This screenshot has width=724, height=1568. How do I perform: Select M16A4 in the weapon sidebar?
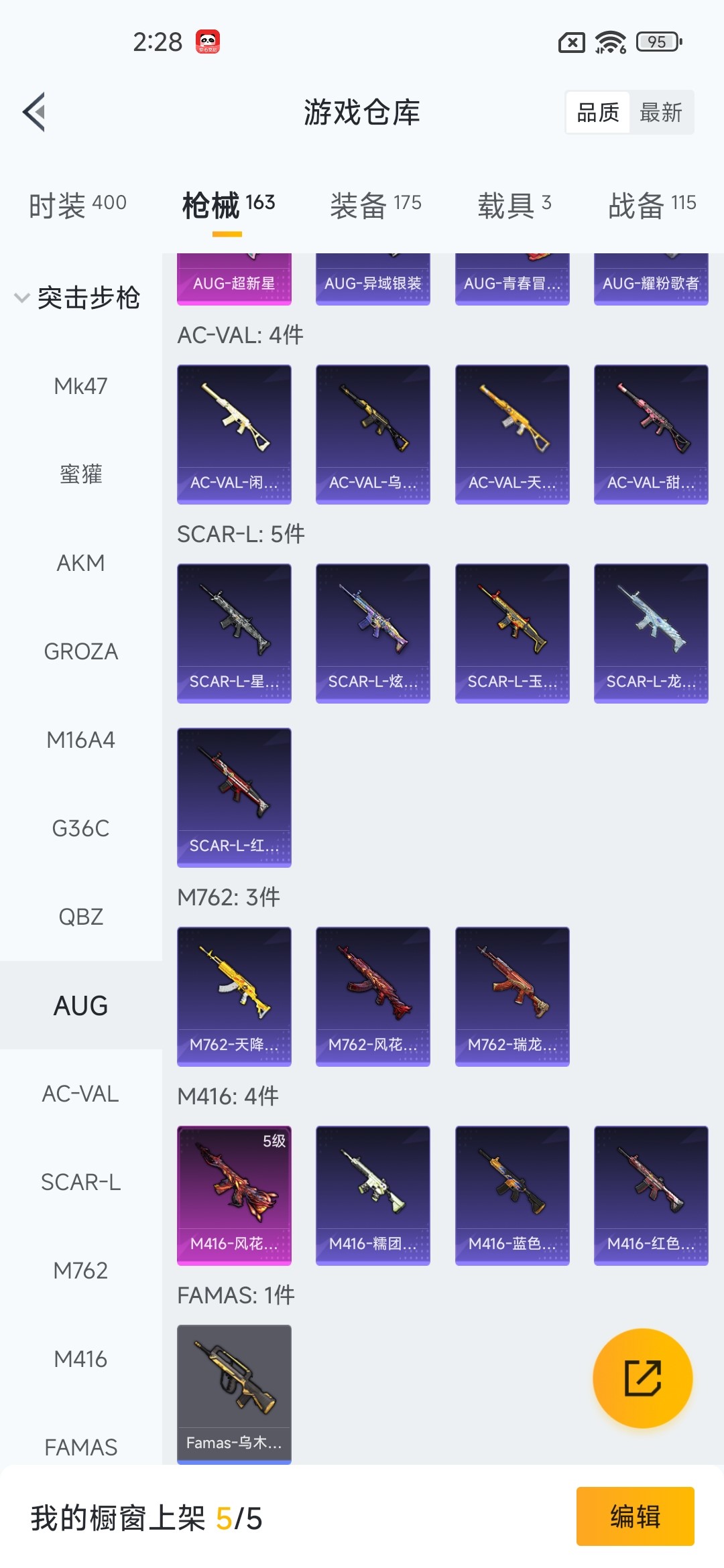point(80,740)
